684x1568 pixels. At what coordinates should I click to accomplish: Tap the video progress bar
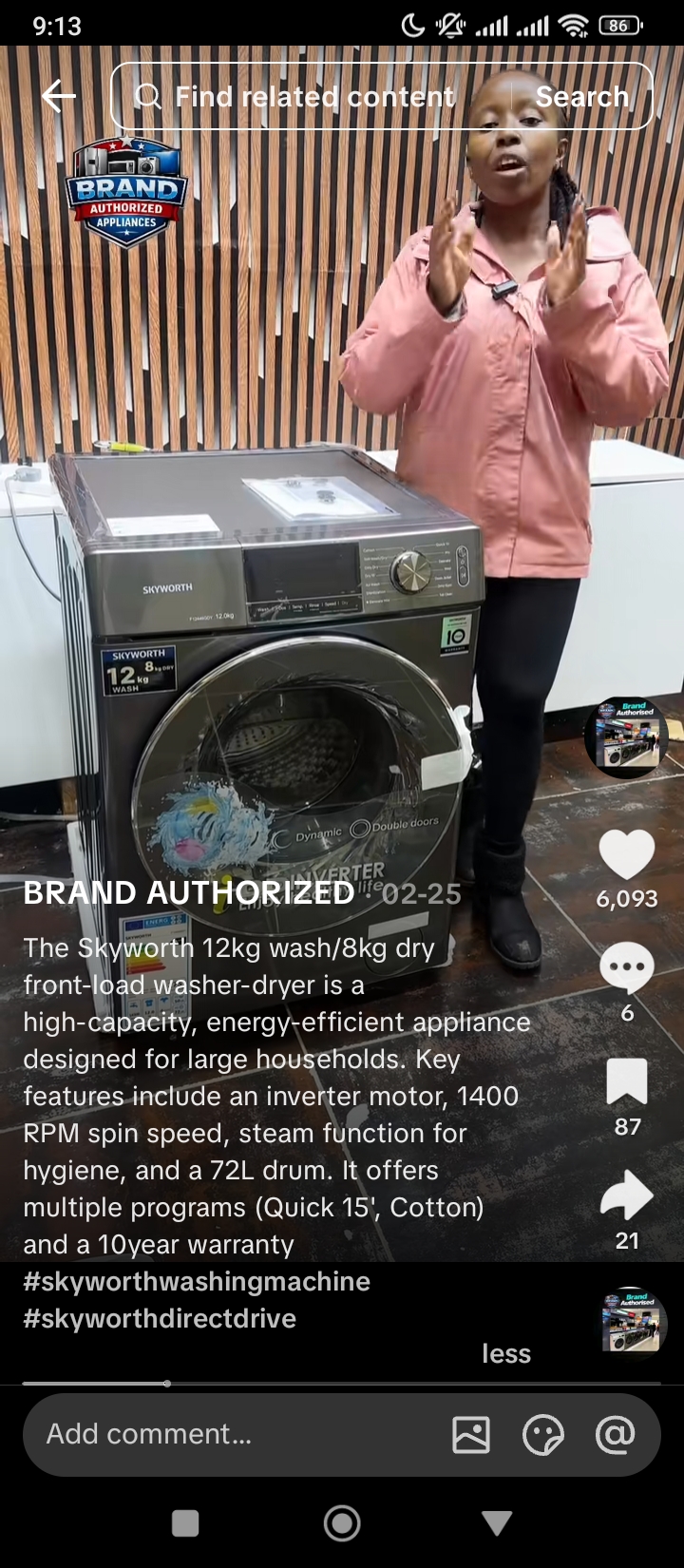342,1384
